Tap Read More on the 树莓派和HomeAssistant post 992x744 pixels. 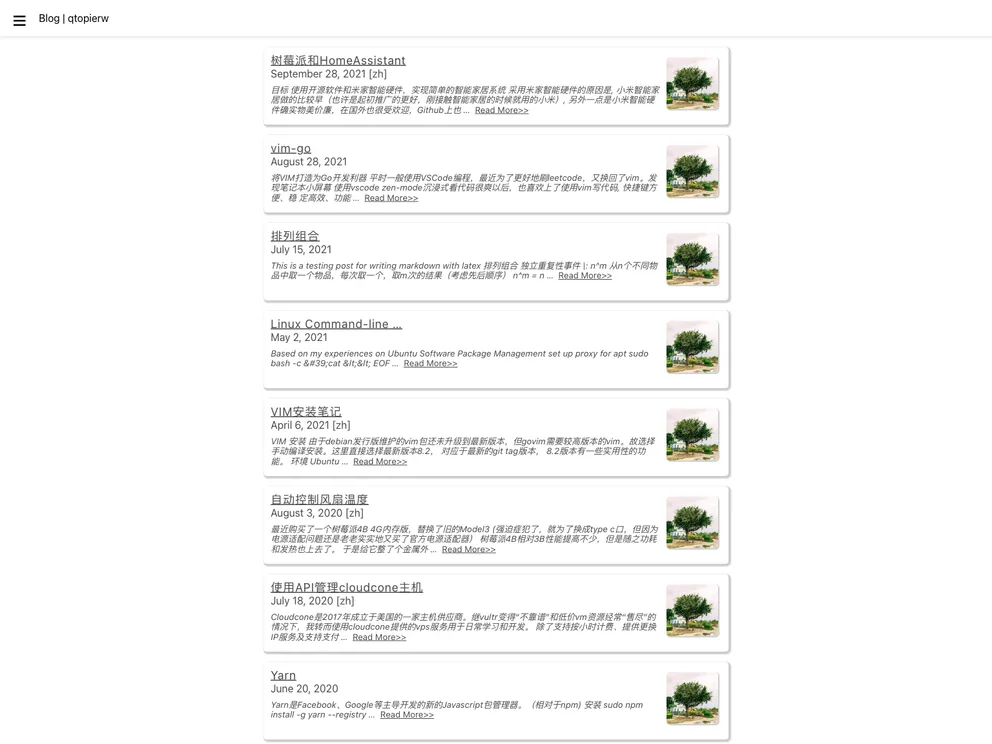pos(501,110)
